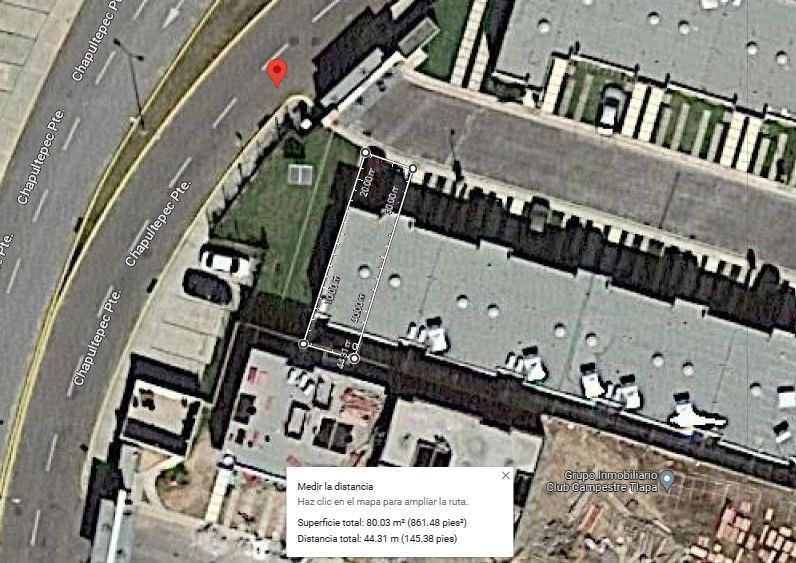
Task: Open the Grupo Inmobiliario Club Campestre Tlapa place marker
Action: [667, 480]
